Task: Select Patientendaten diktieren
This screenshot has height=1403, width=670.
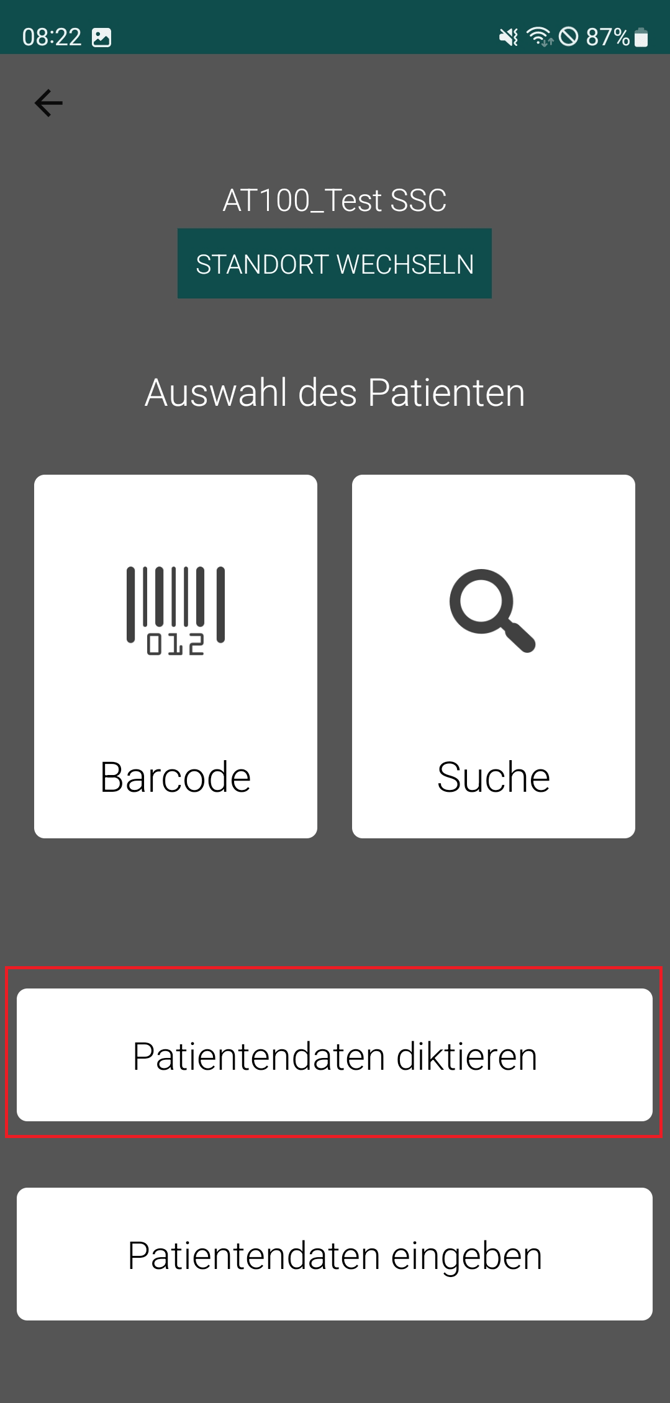Action: (x=334, y=1055)
